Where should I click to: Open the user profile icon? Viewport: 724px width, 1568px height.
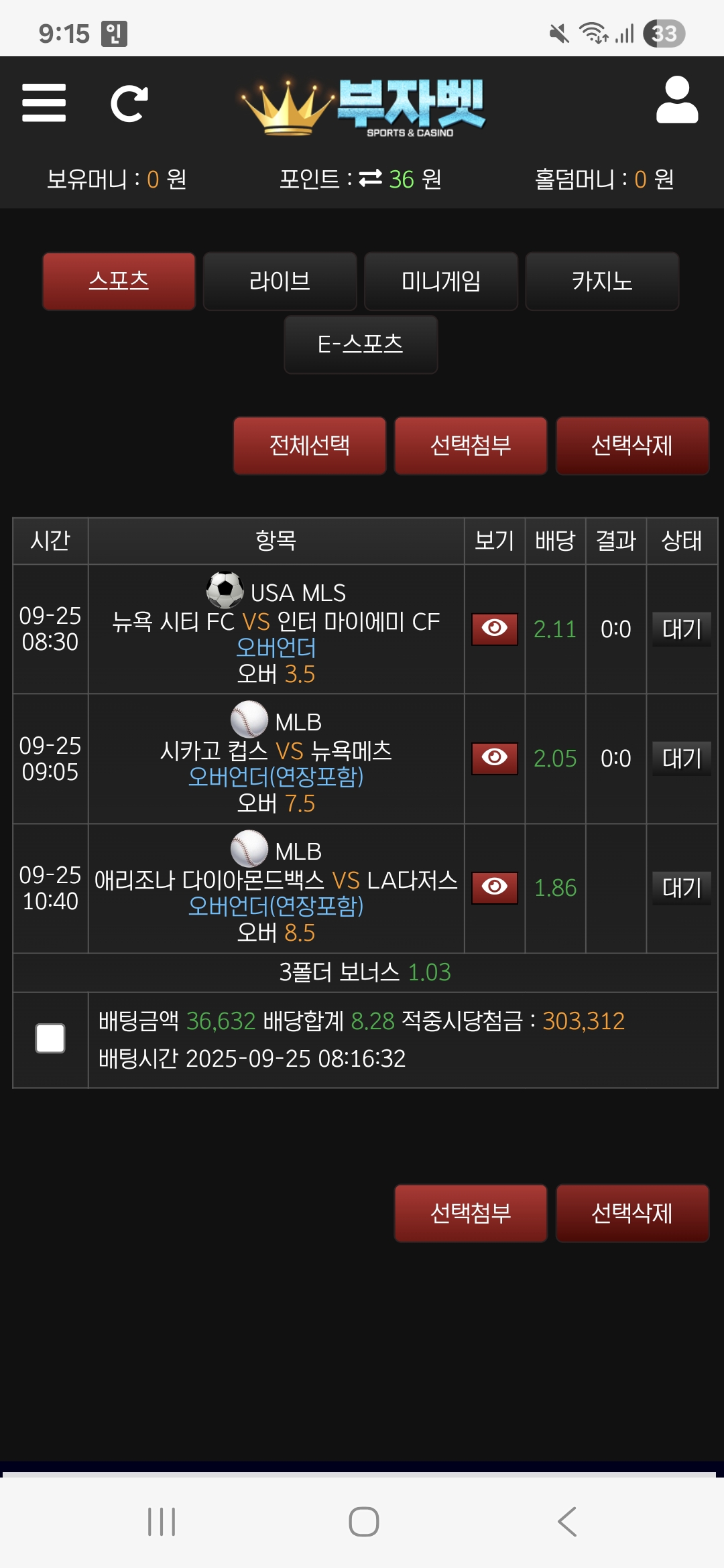click(x=677, y=100)
